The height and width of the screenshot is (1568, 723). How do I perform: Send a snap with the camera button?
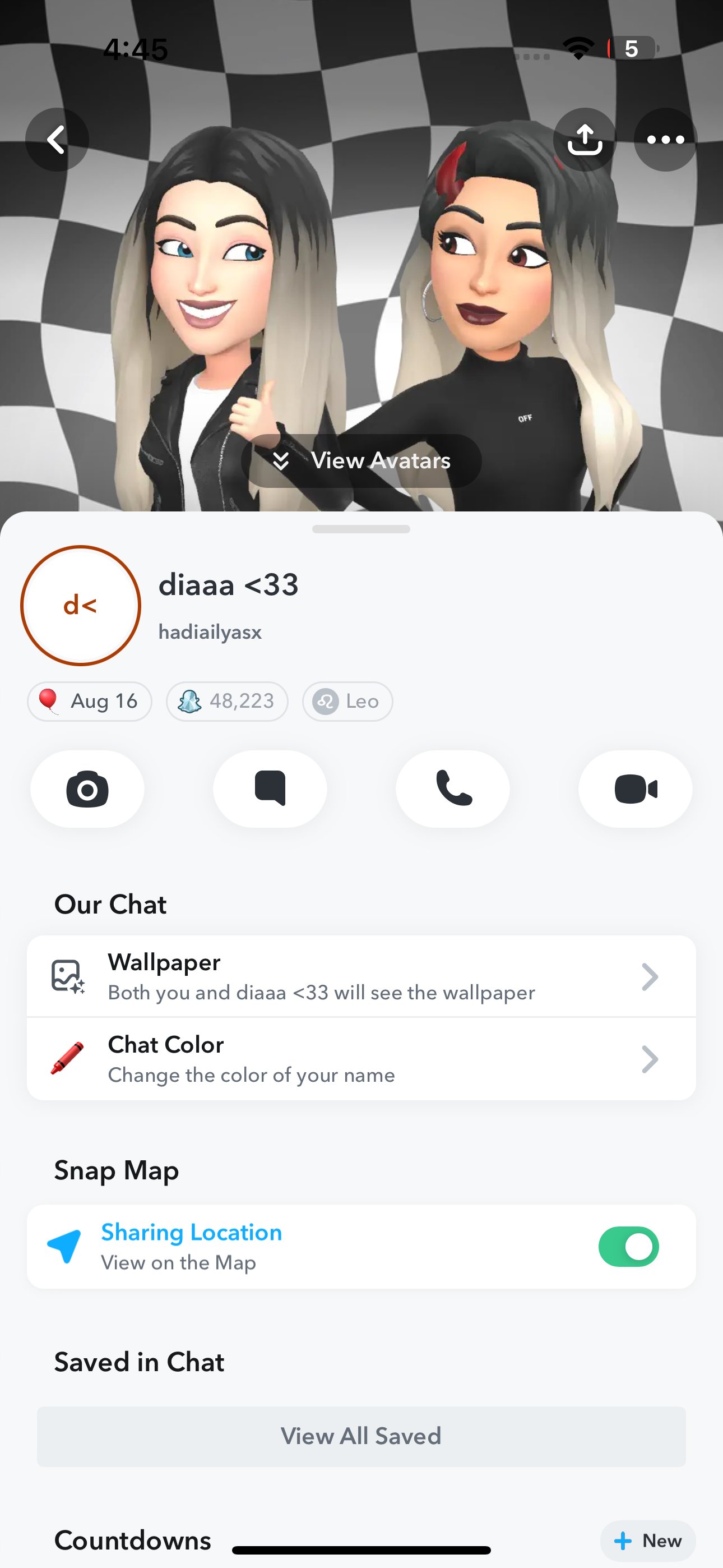(x=87, y=789)
